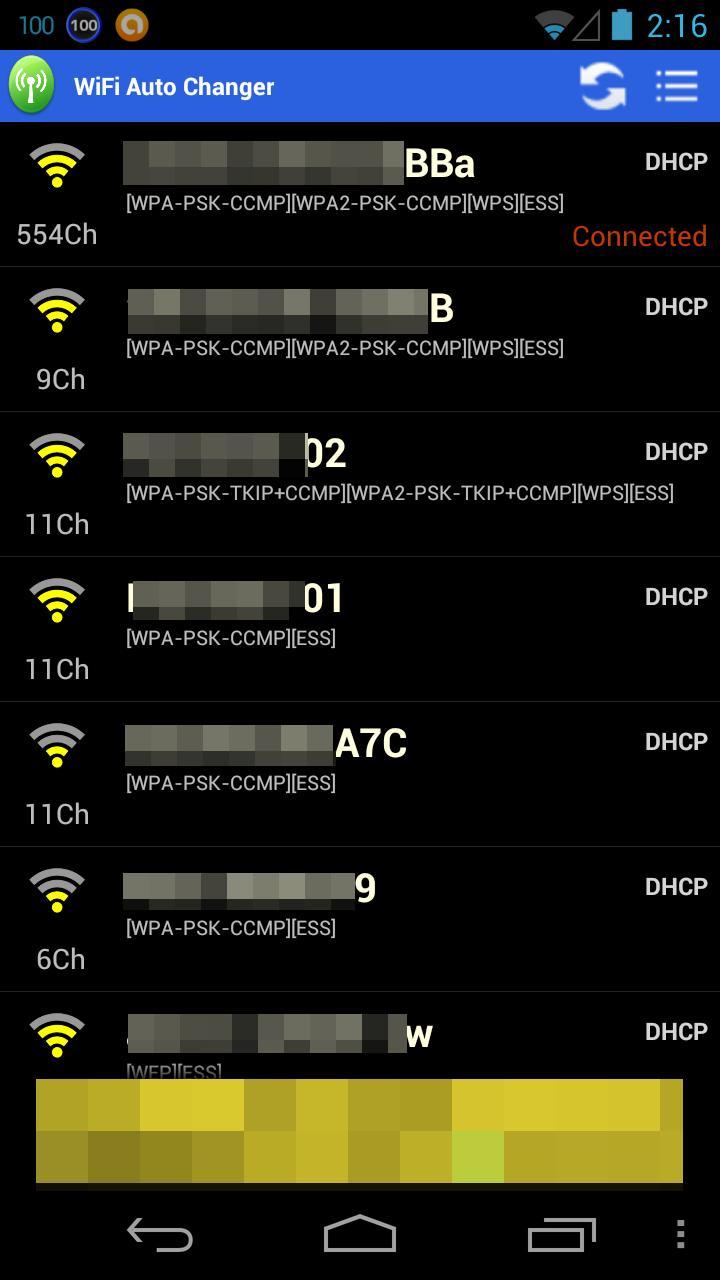720x1280 pixels.
Task: Tap the WiFi signal icon of the 9Ch network
Action: [57, 310]
